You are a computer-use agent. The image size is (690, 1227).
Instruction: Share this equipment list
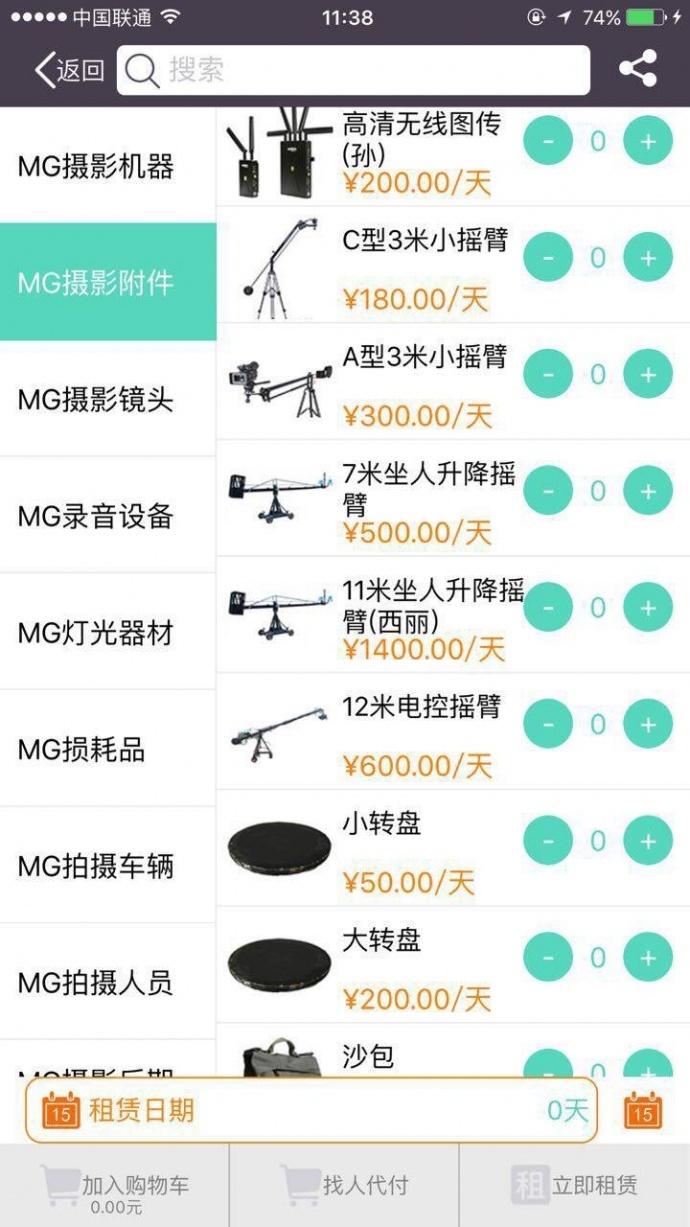point(638,70)
